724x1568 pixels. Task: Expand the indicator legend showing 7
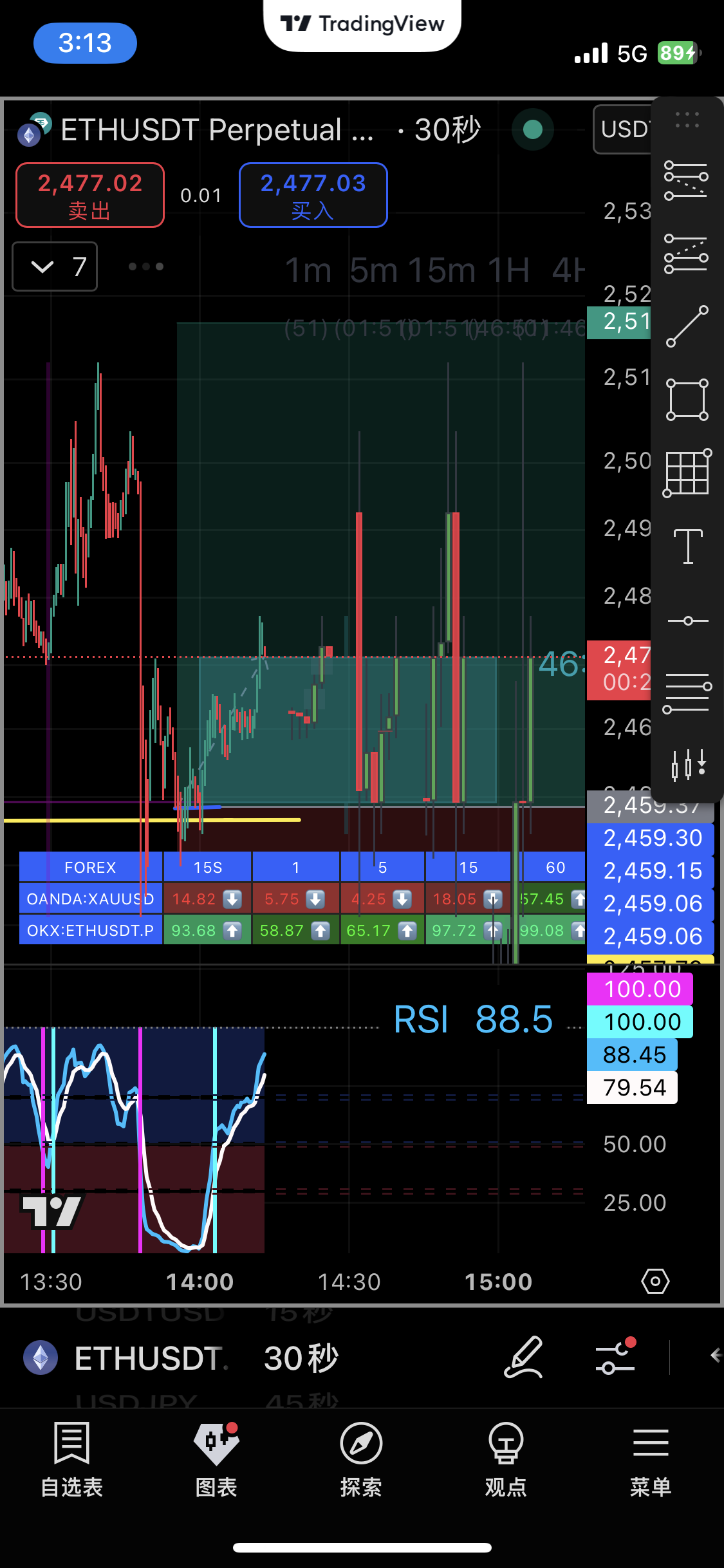tap(55, 266)
